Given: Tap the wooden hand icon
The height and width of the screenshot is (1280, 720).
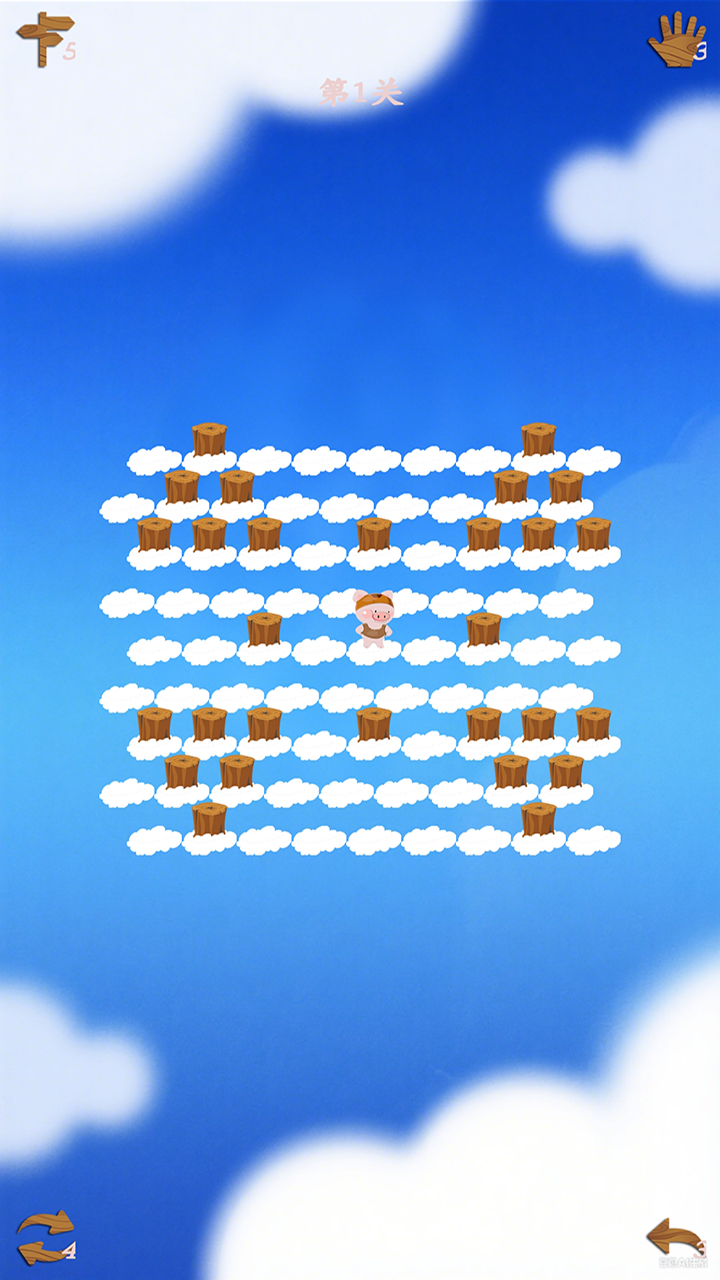Looking at the screenshot, I should [676, 39].
